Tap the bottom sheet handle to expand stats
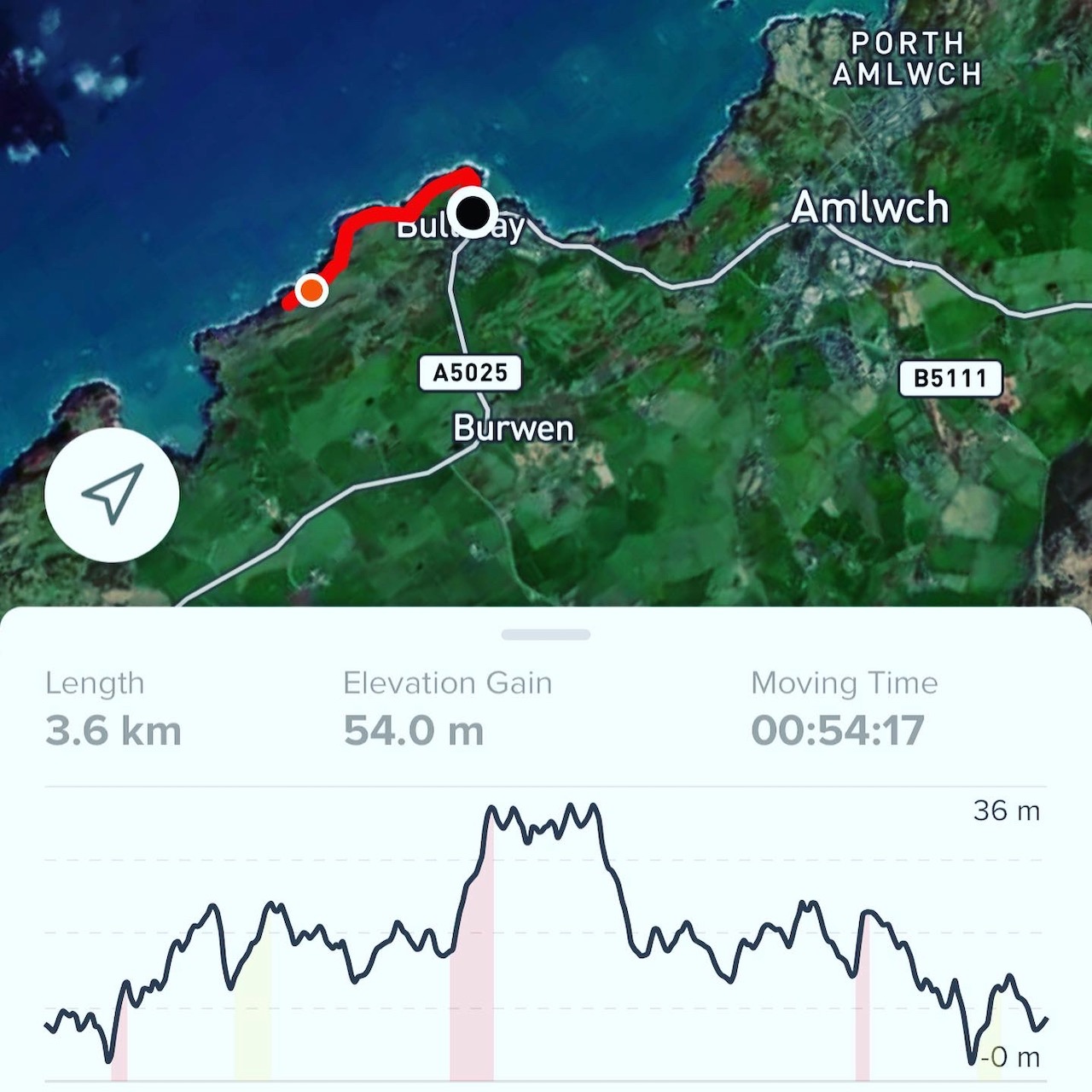Image resolution: width=1092 pixels, height=1092 pixels. [x=546, y=635]
